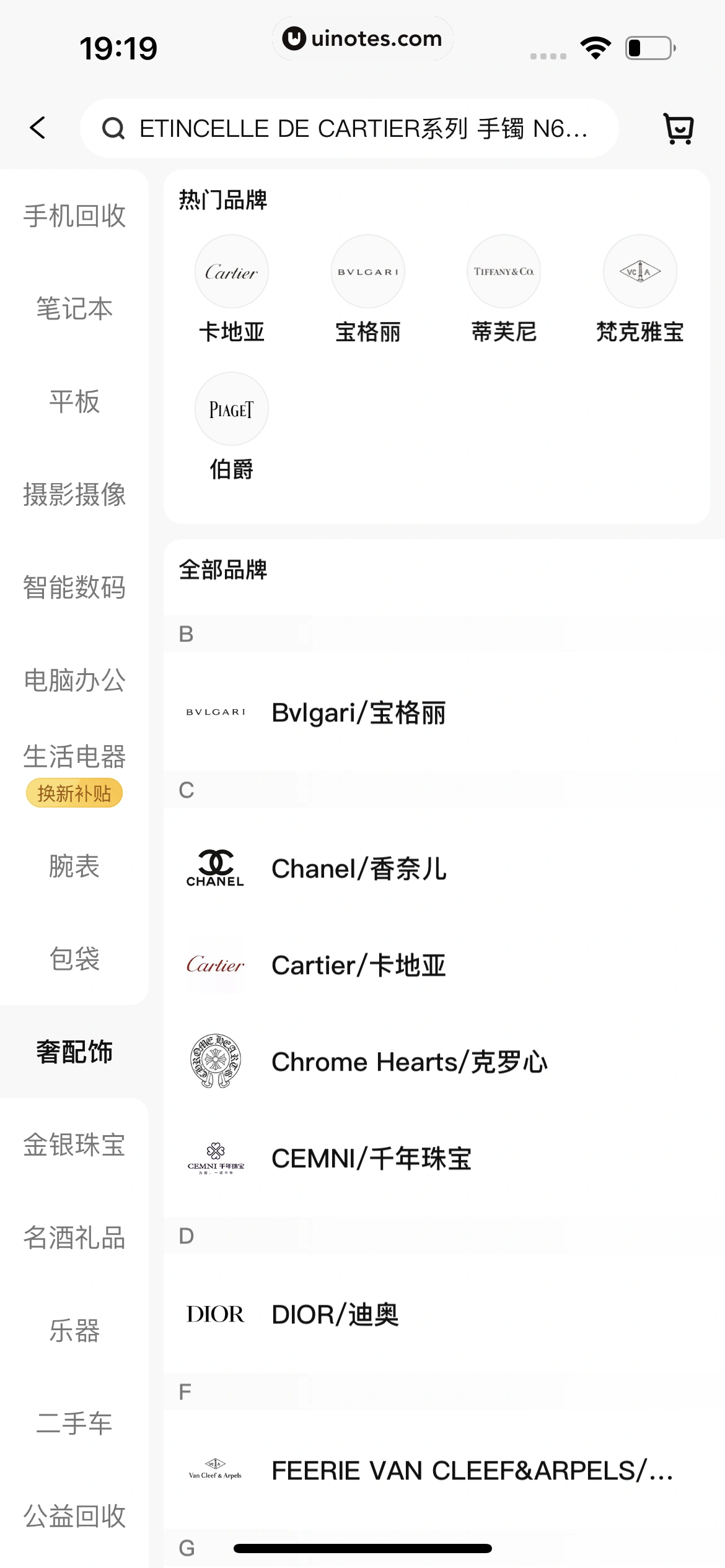Open popular brand 卡地亚
Image resolution: width=725 pixels, height=1568 pixels.
coord(232,289)
